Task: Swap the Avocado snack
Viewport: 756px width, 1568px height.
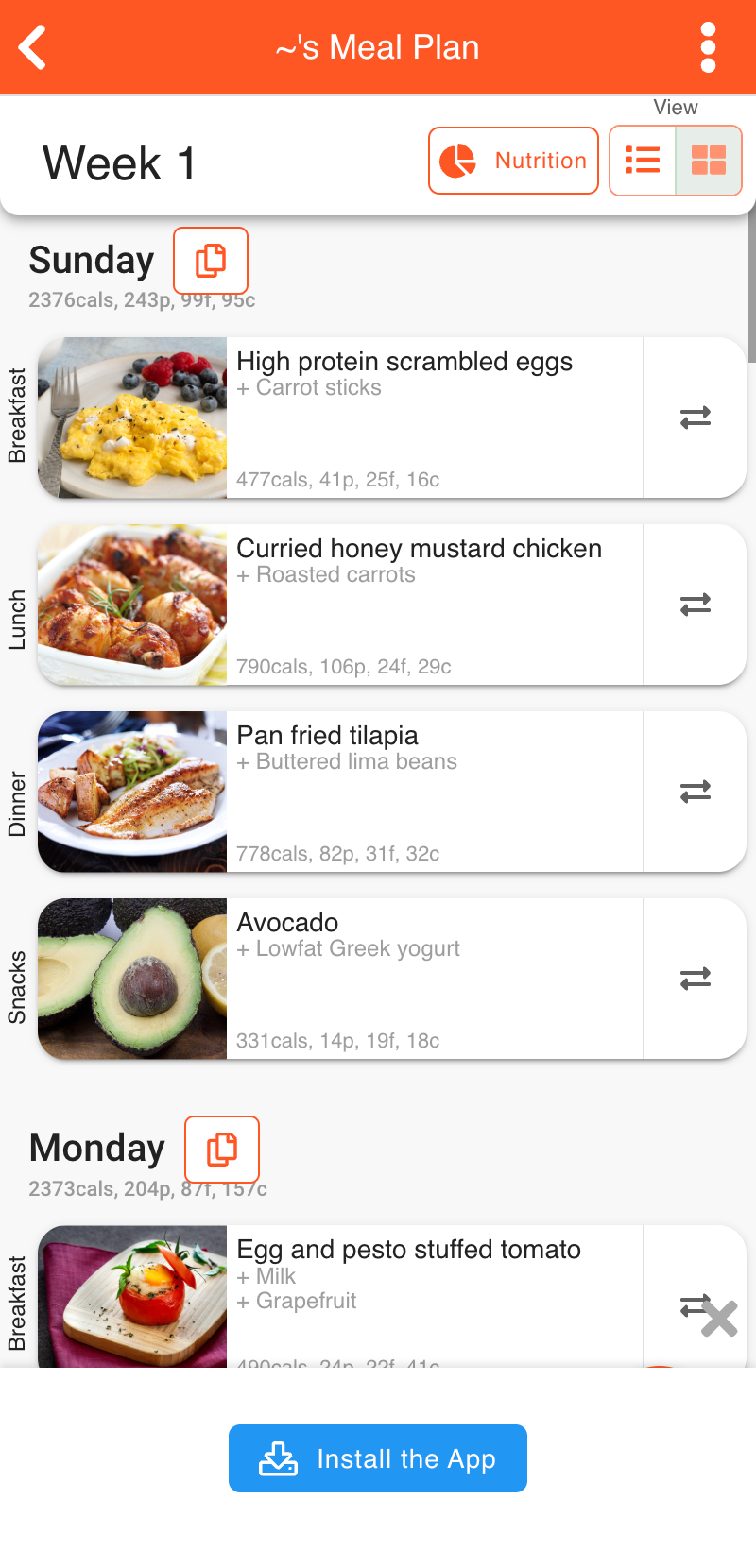Action: (695, 978)
